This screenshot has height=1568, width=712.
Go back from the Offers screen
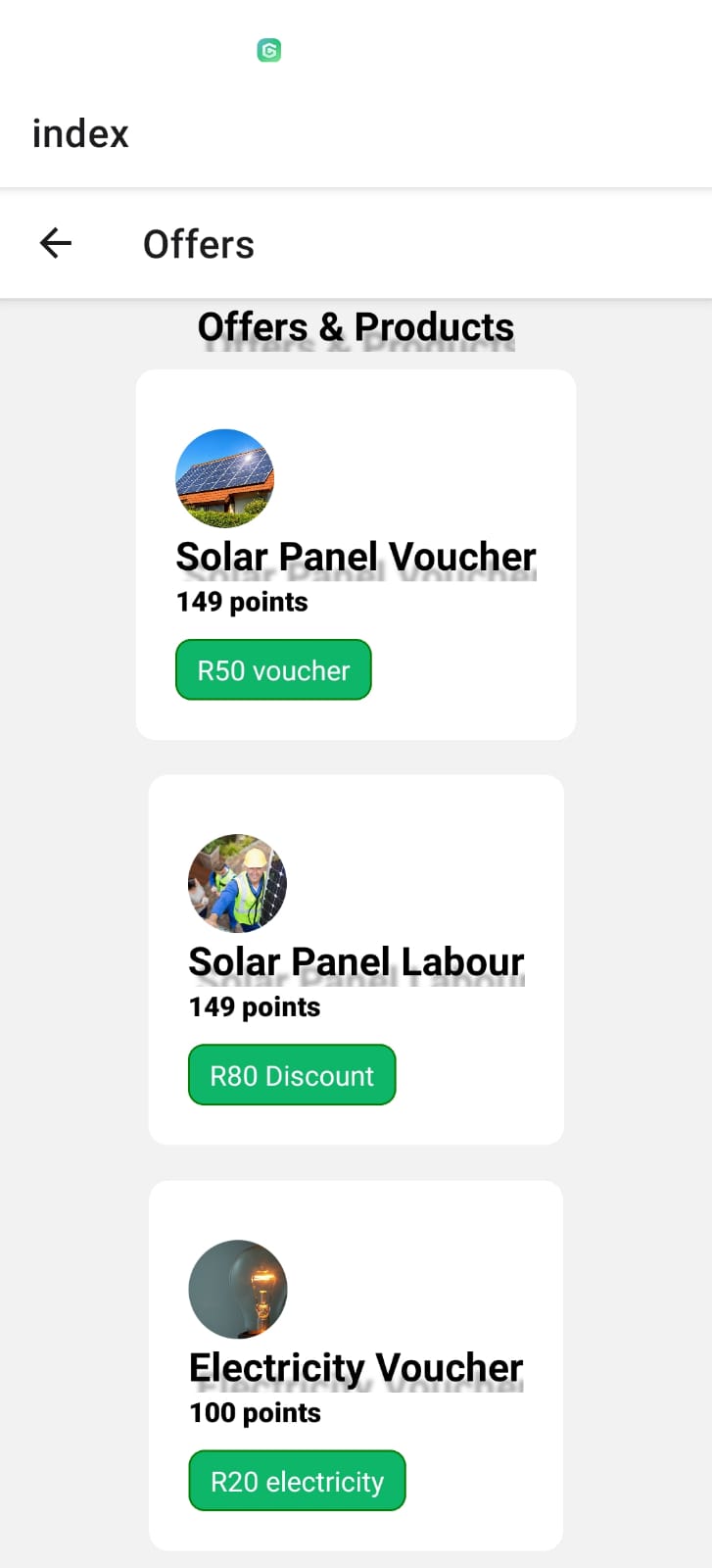click(x=56, y=243)
